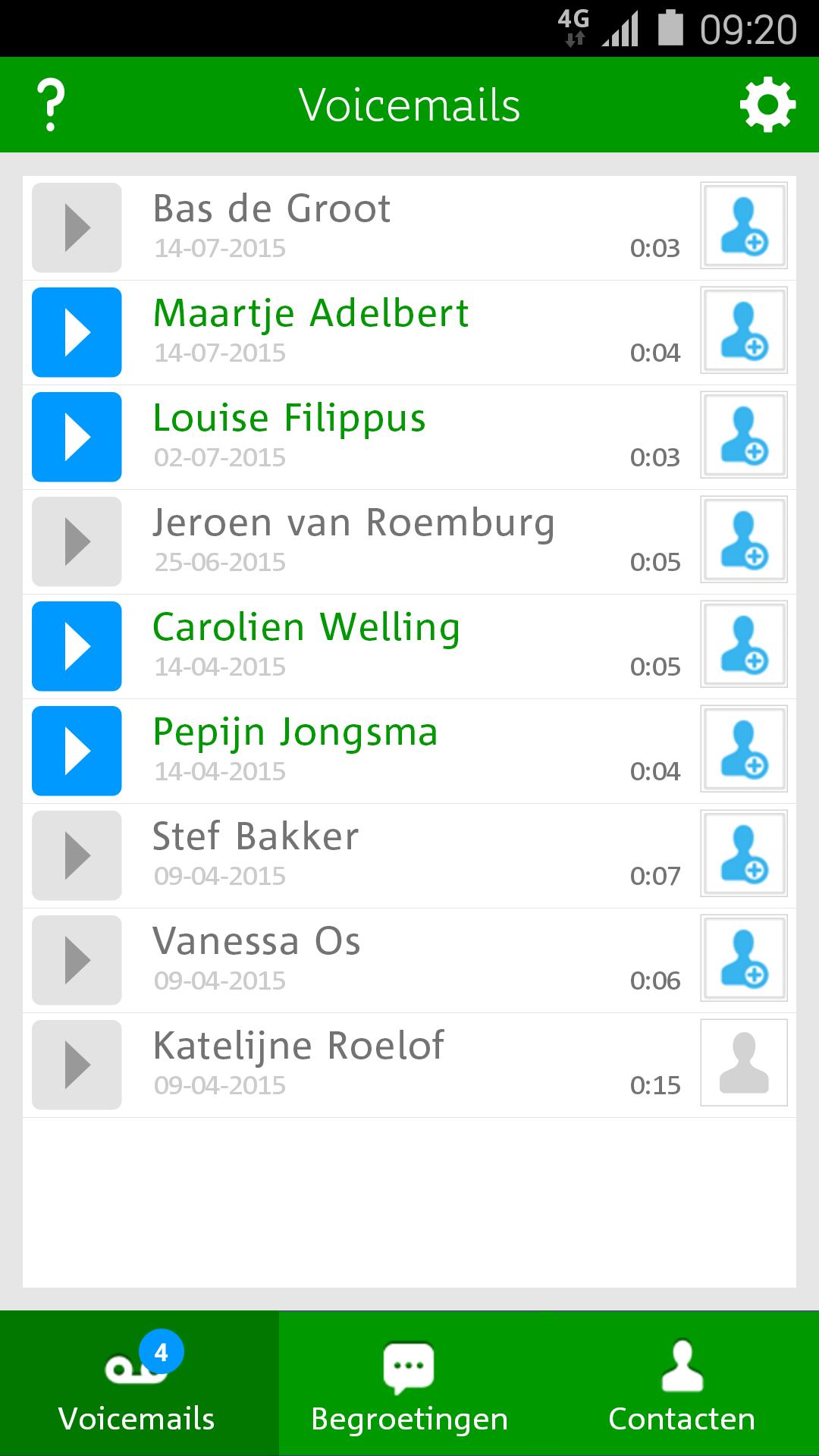Image resolution: width=819 pixels, height=1456 pixels.
Task: Play the voicemail from Maartje Adelbert
Action: (76, 331)
